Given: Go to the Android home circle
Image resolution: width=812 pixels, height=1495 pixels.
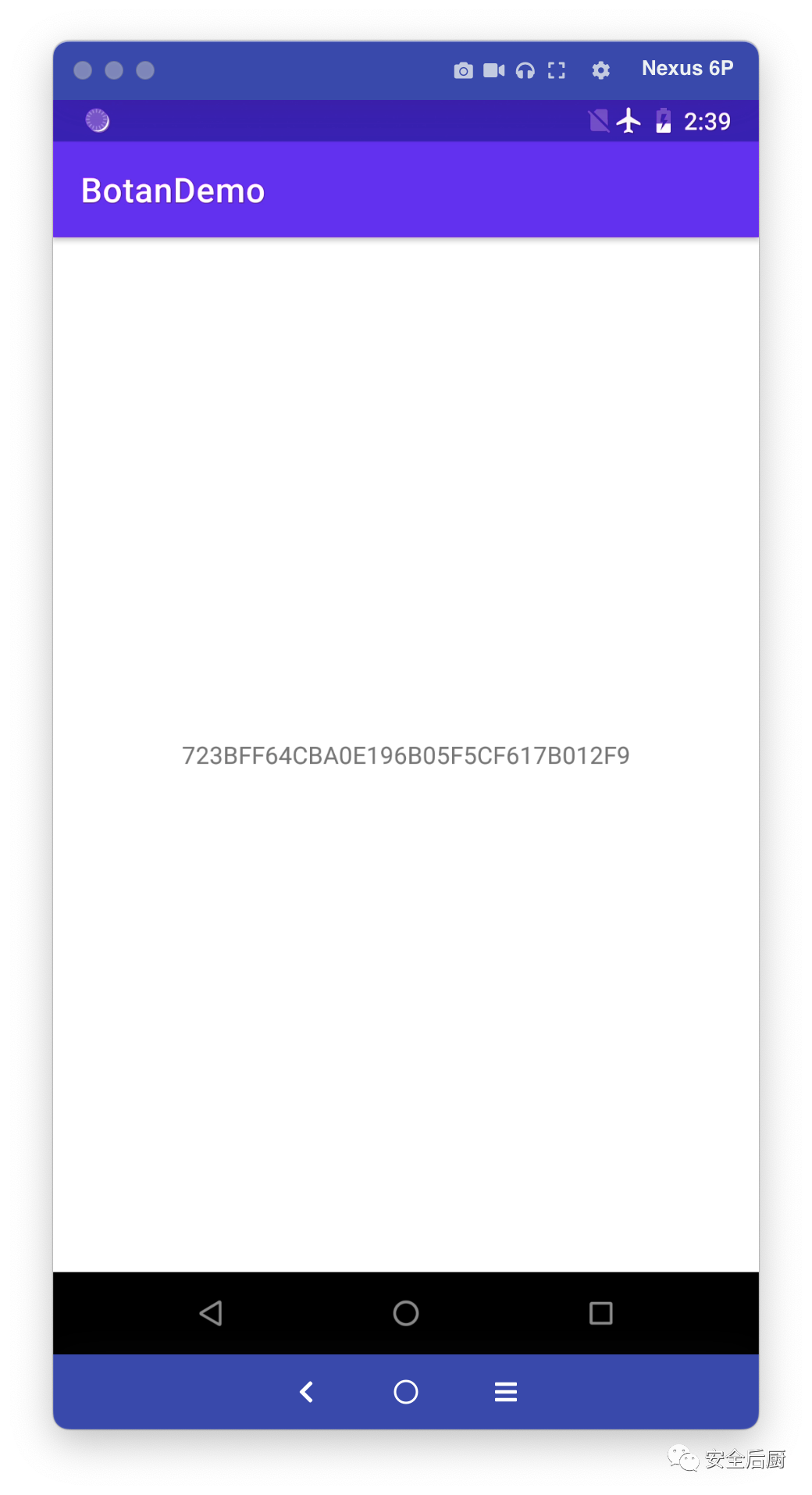Looking at the screenshot, I should click(x=406, y=1313).
